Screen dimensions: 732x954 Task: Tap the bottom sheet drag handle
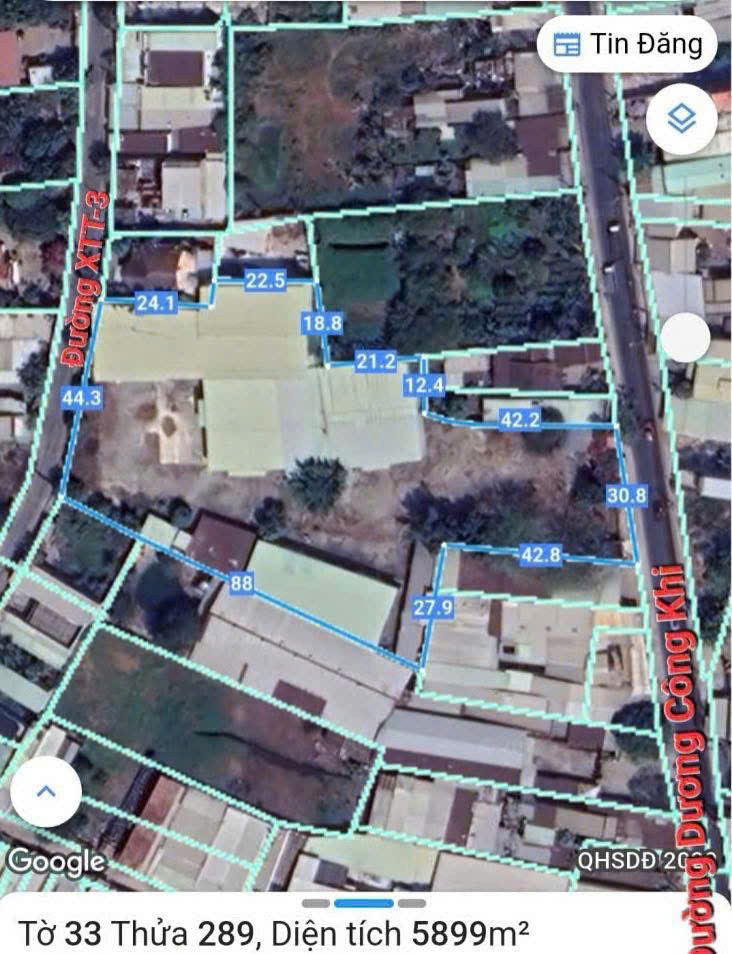366,903
